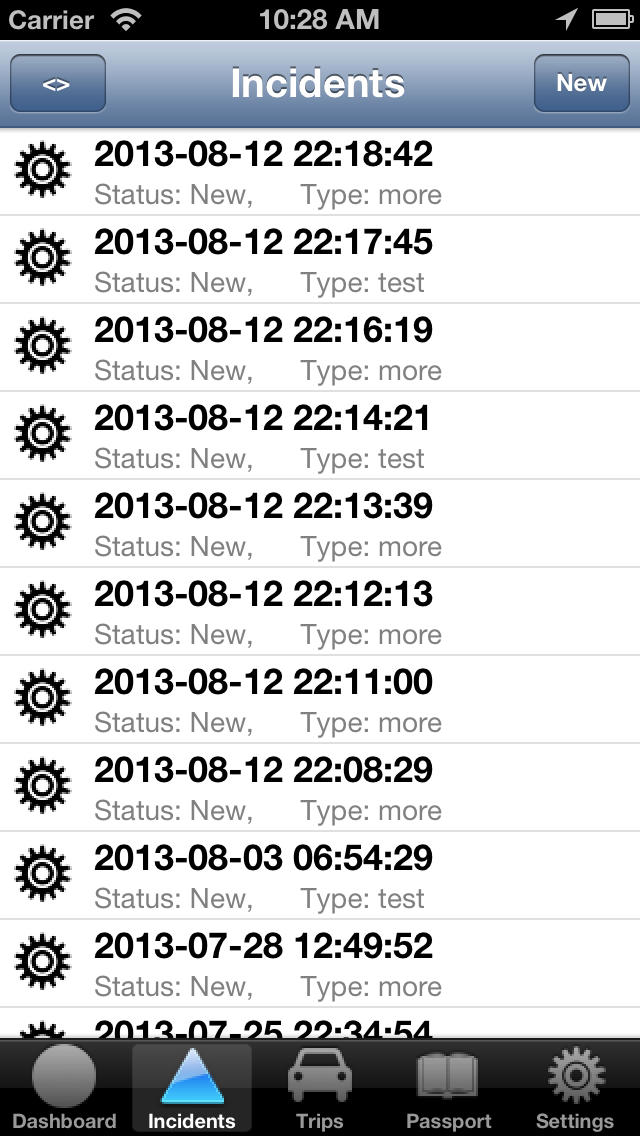Select the incident dated 2013-08-12 22:12:13

(320, 611)
